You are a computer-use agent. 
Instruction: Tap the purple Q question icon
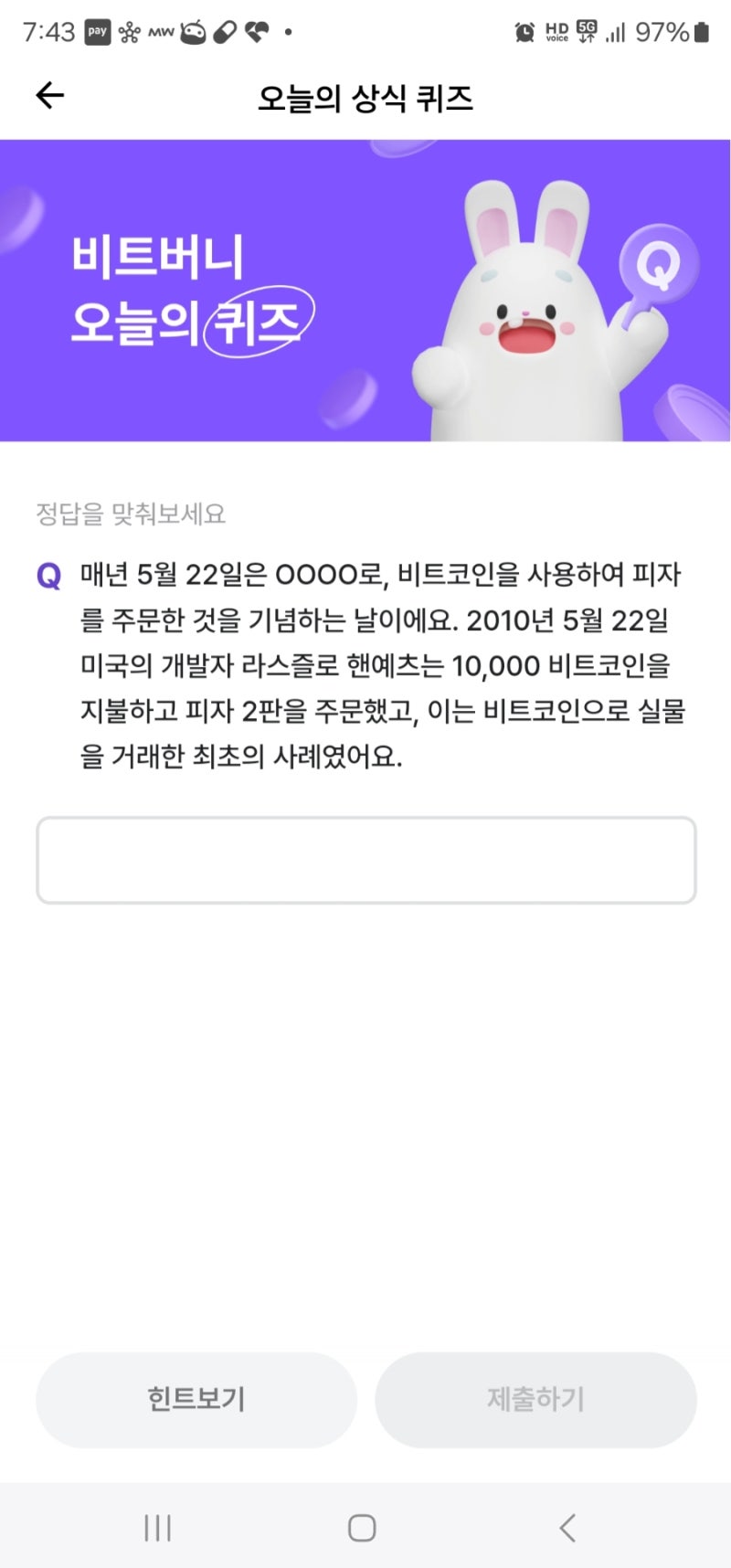[46, 576]
